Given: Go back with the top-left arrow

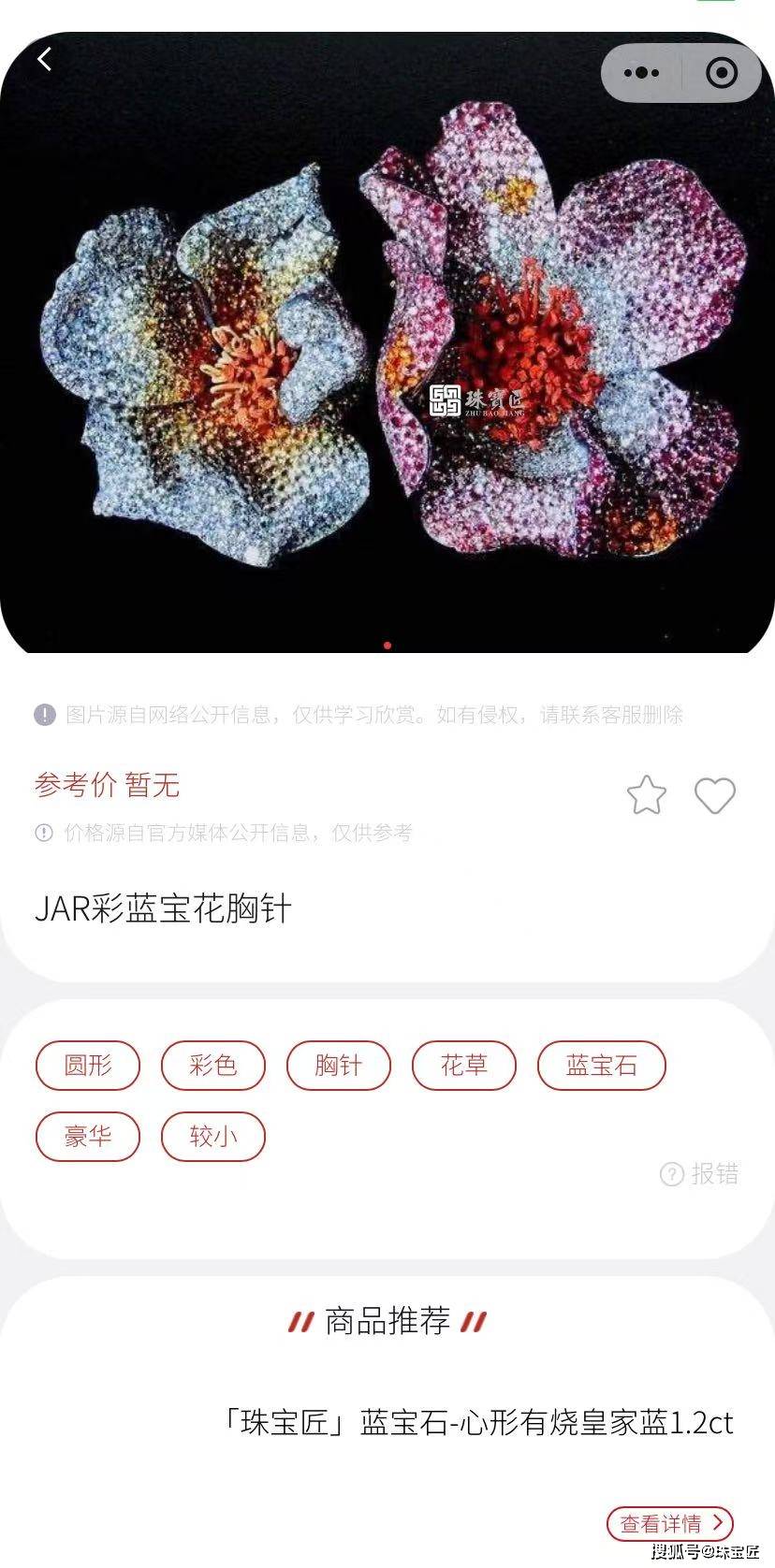Looking at the screenshot, I should tap(44, 60).
